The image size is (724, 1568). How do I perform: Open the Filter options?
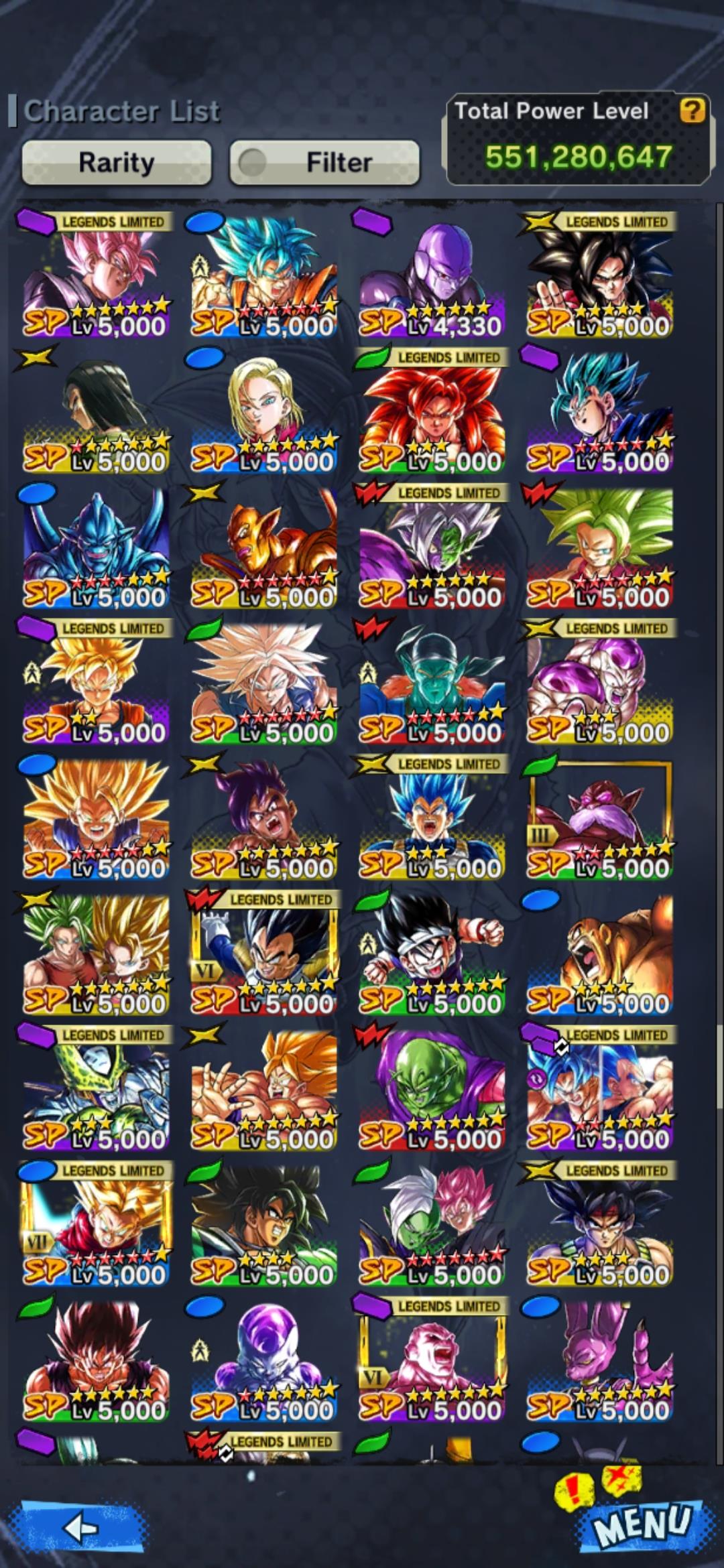click(324, 162)
